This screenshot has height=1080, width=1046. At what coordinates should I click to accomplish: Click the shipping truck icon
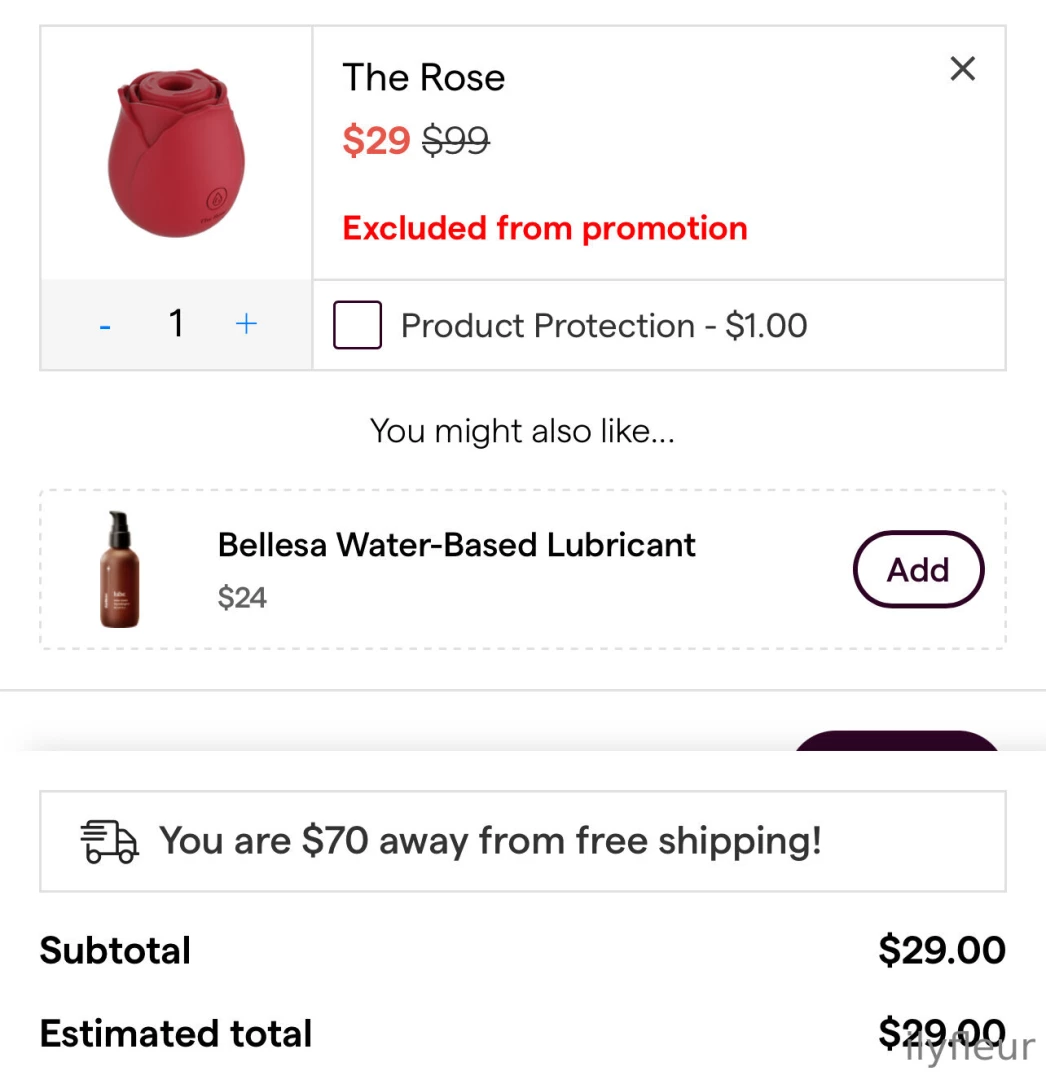(x=107, y=841)
